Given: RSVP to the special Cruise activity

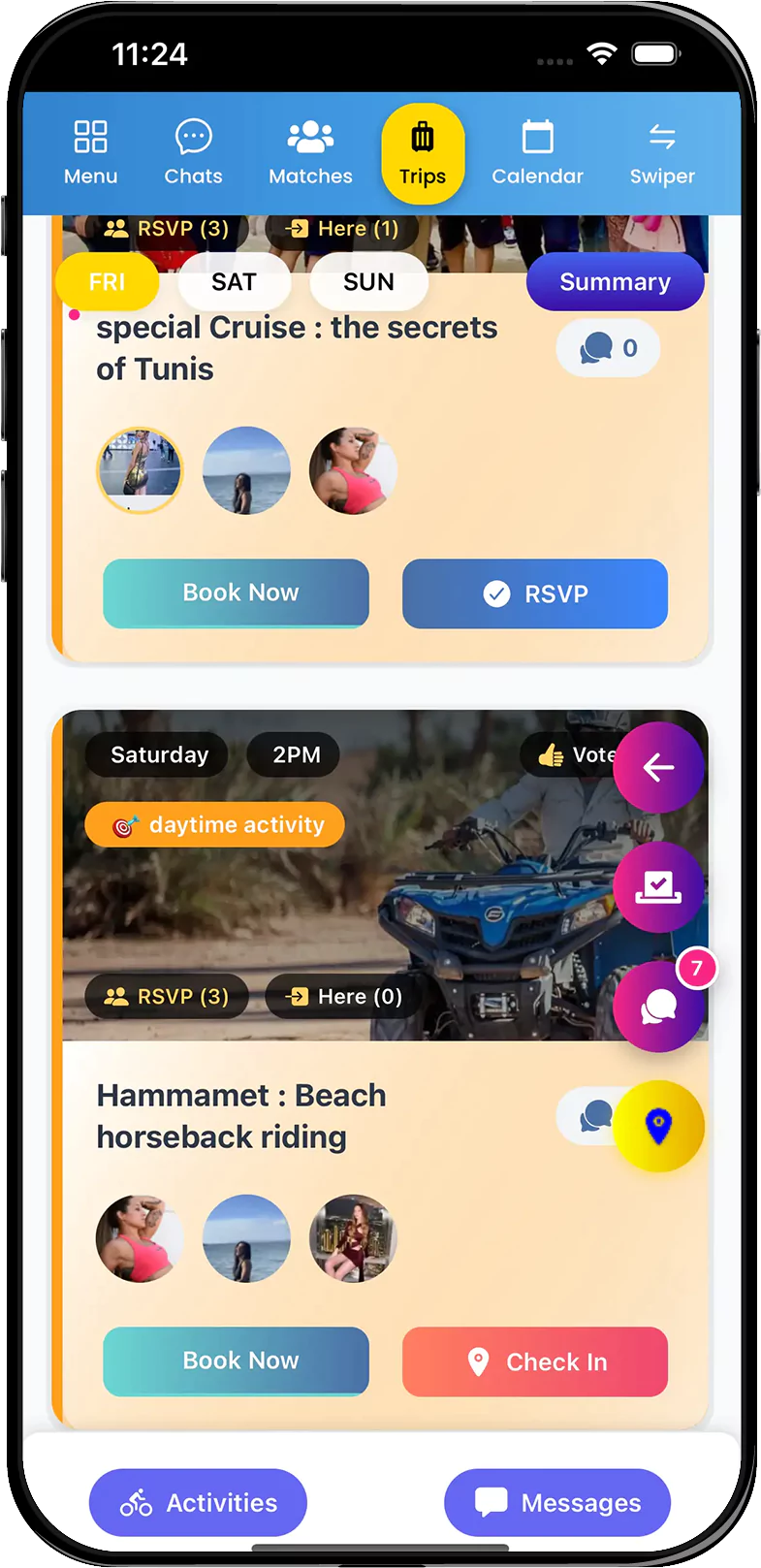Looking at the screenshot, I should tap(535, 593).
